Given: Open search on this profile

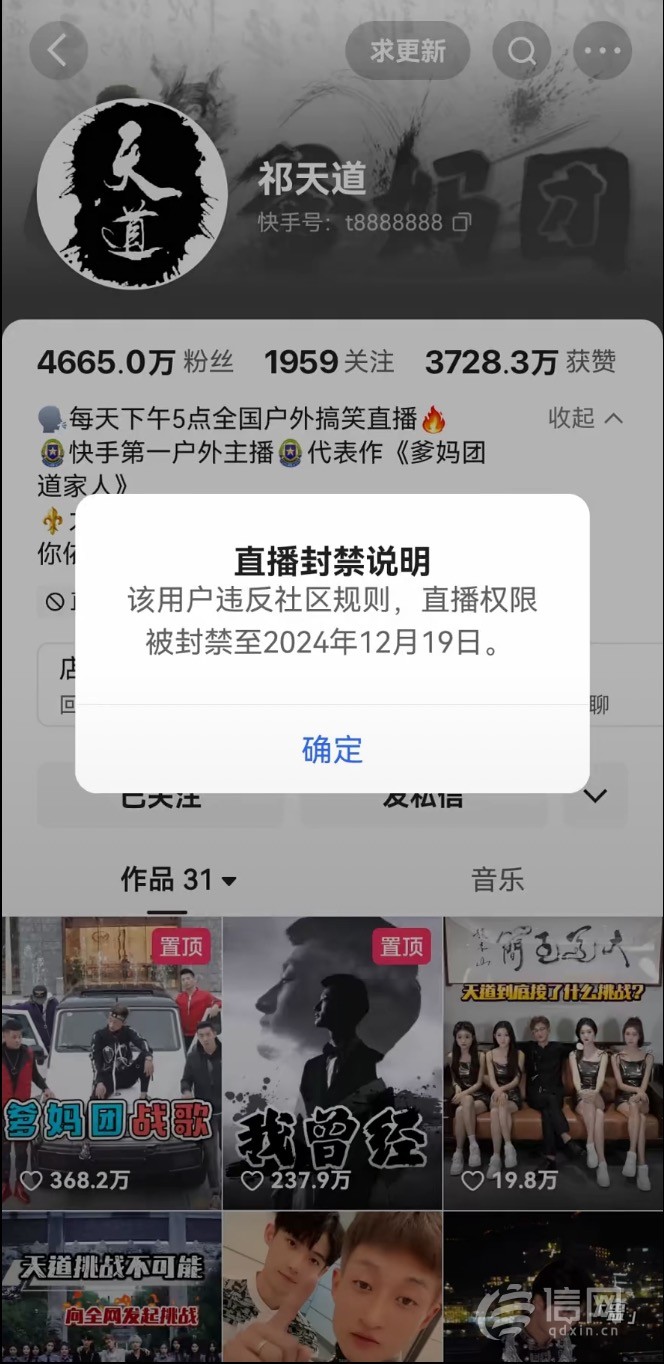Looking at the screenshot, I should click(x=521, y=51).
